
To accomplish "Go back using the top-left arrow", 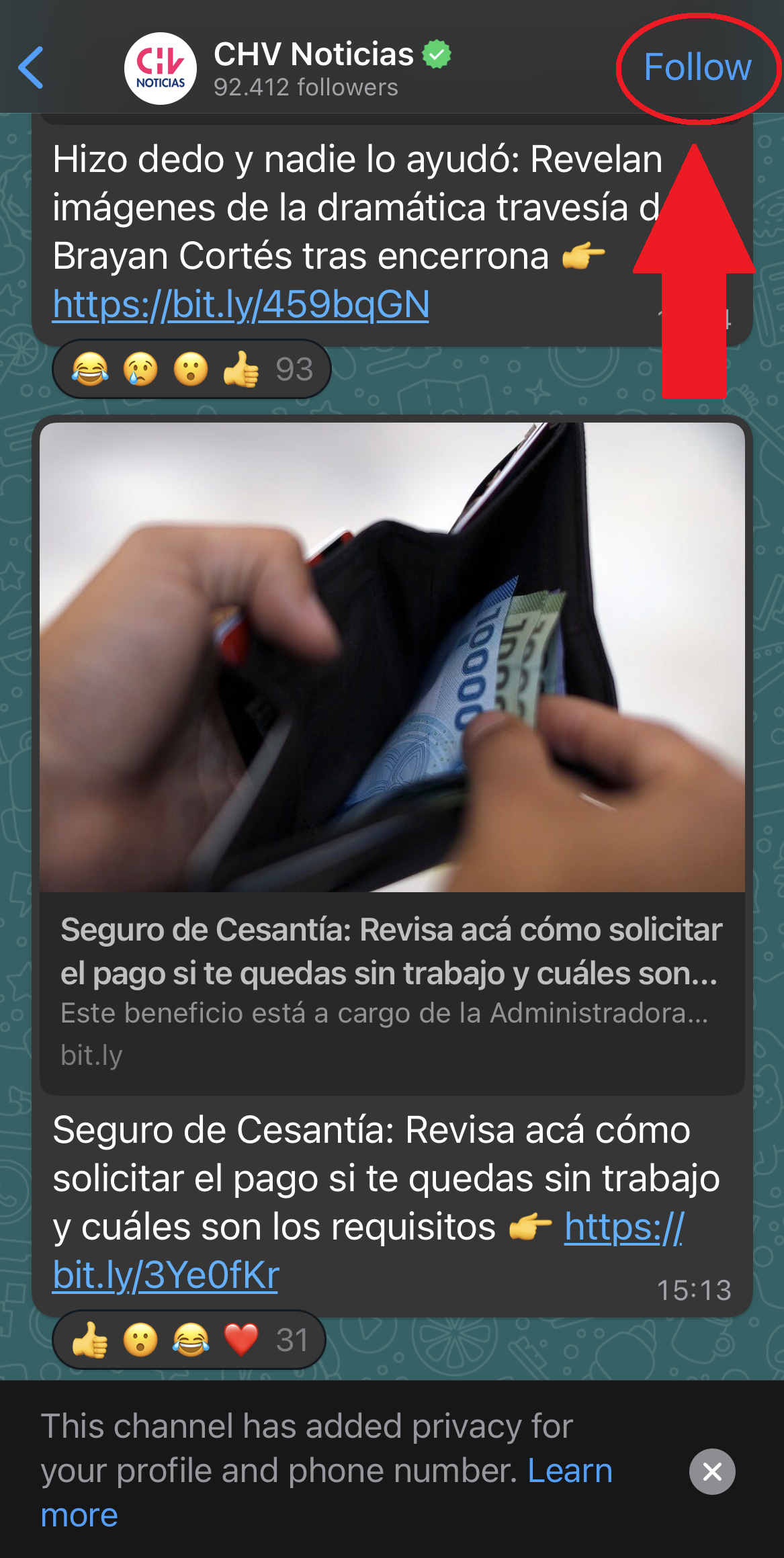I will tap(32, 67).
